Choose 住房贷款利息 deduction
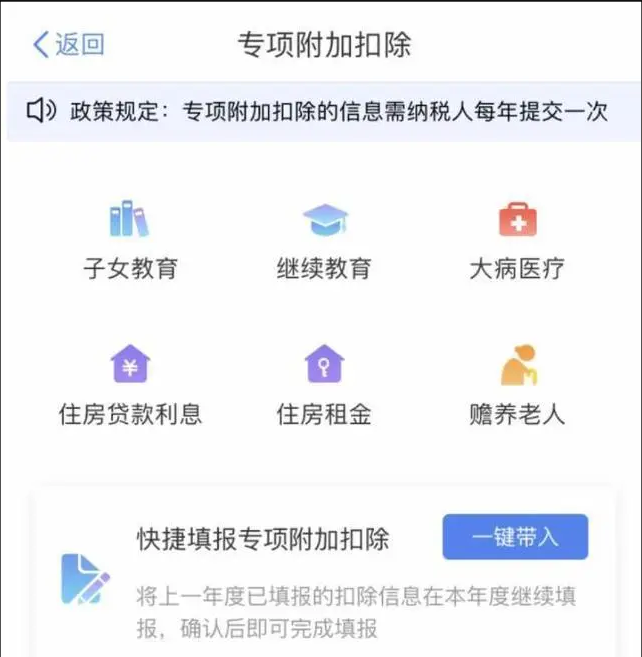The height and width of the screenshot is (657, 642). coord(130,386)
